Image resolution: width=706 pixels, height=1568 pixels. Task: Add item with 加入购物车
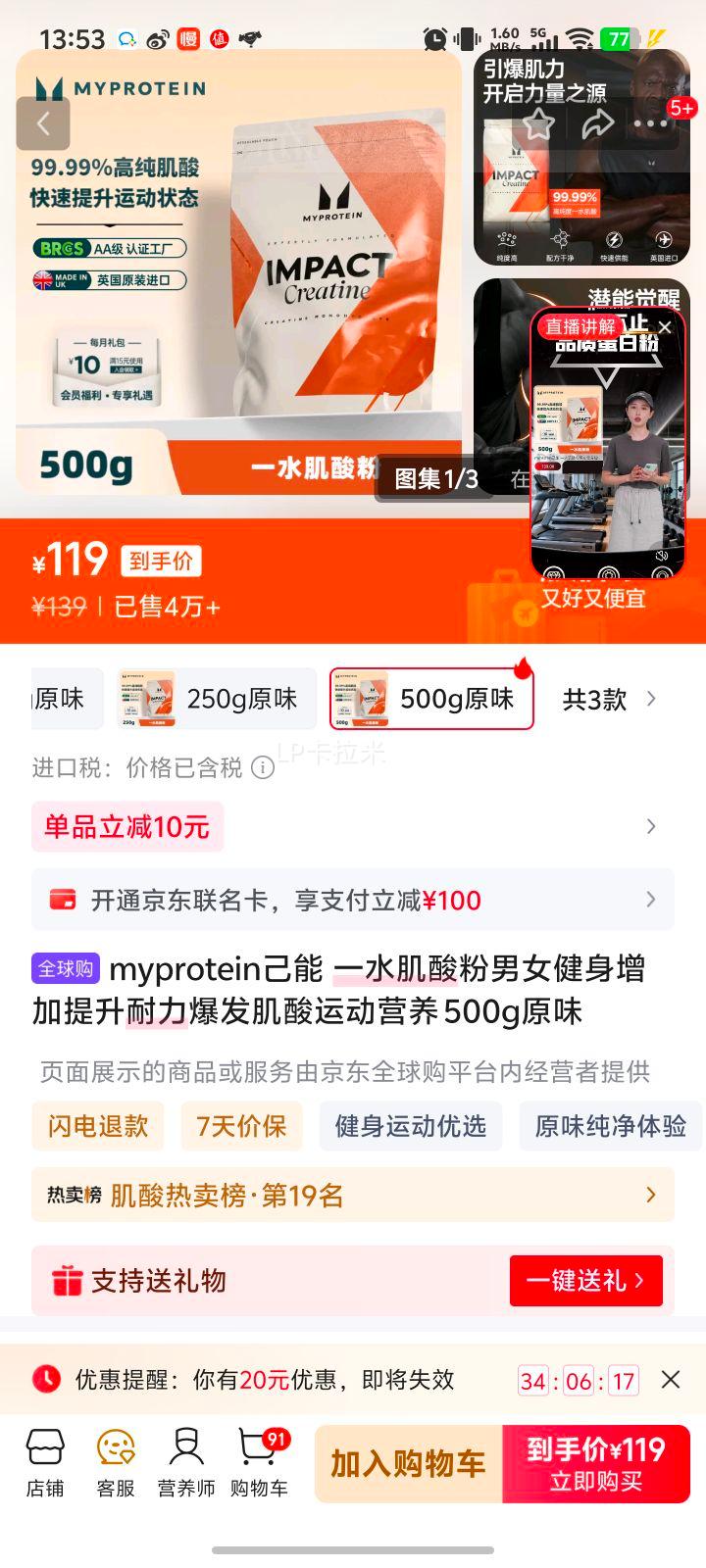[x=408, y=1463]
